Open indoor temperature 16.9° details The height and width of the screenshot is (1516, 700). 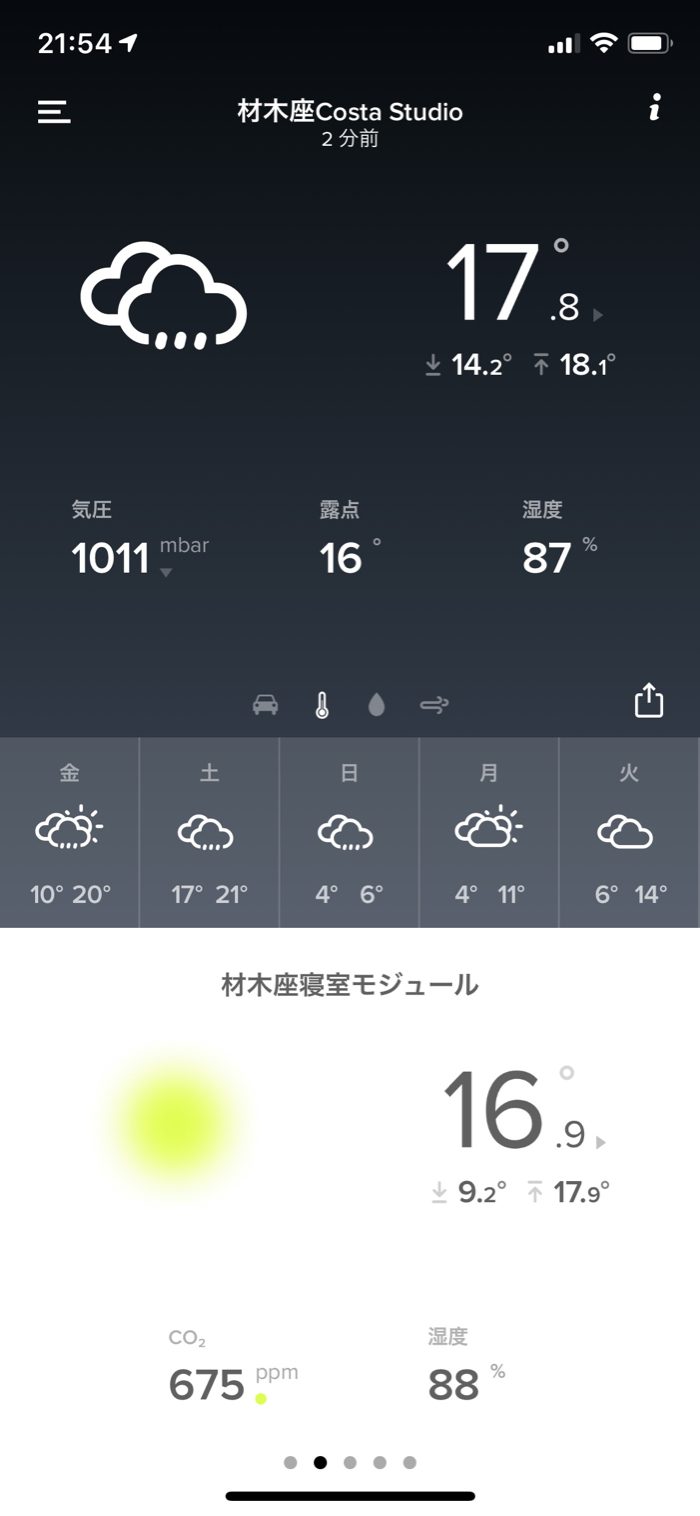pos(520,1112)
